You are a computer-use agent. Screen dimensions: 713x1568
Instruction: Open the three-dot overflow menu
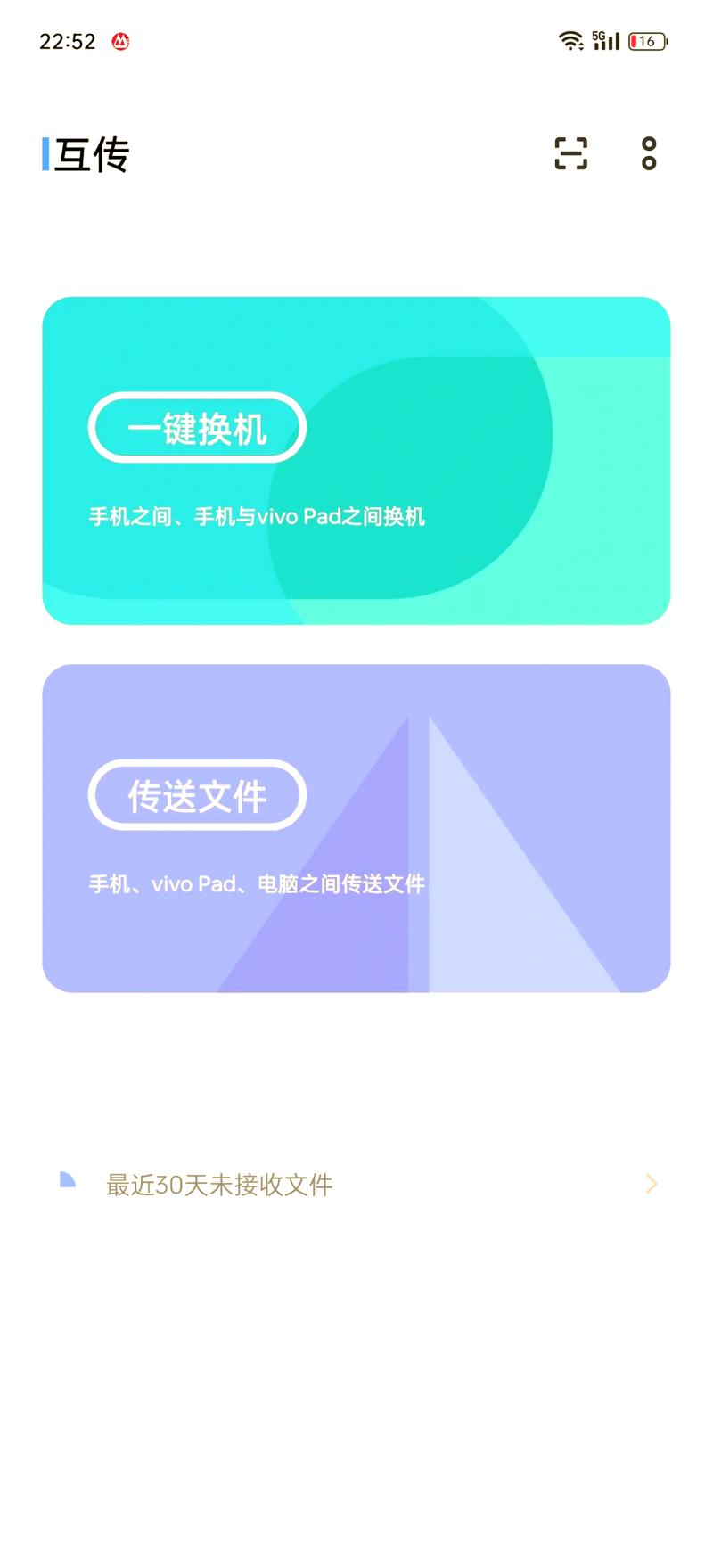pyautogui.click(x=649, y=153)
